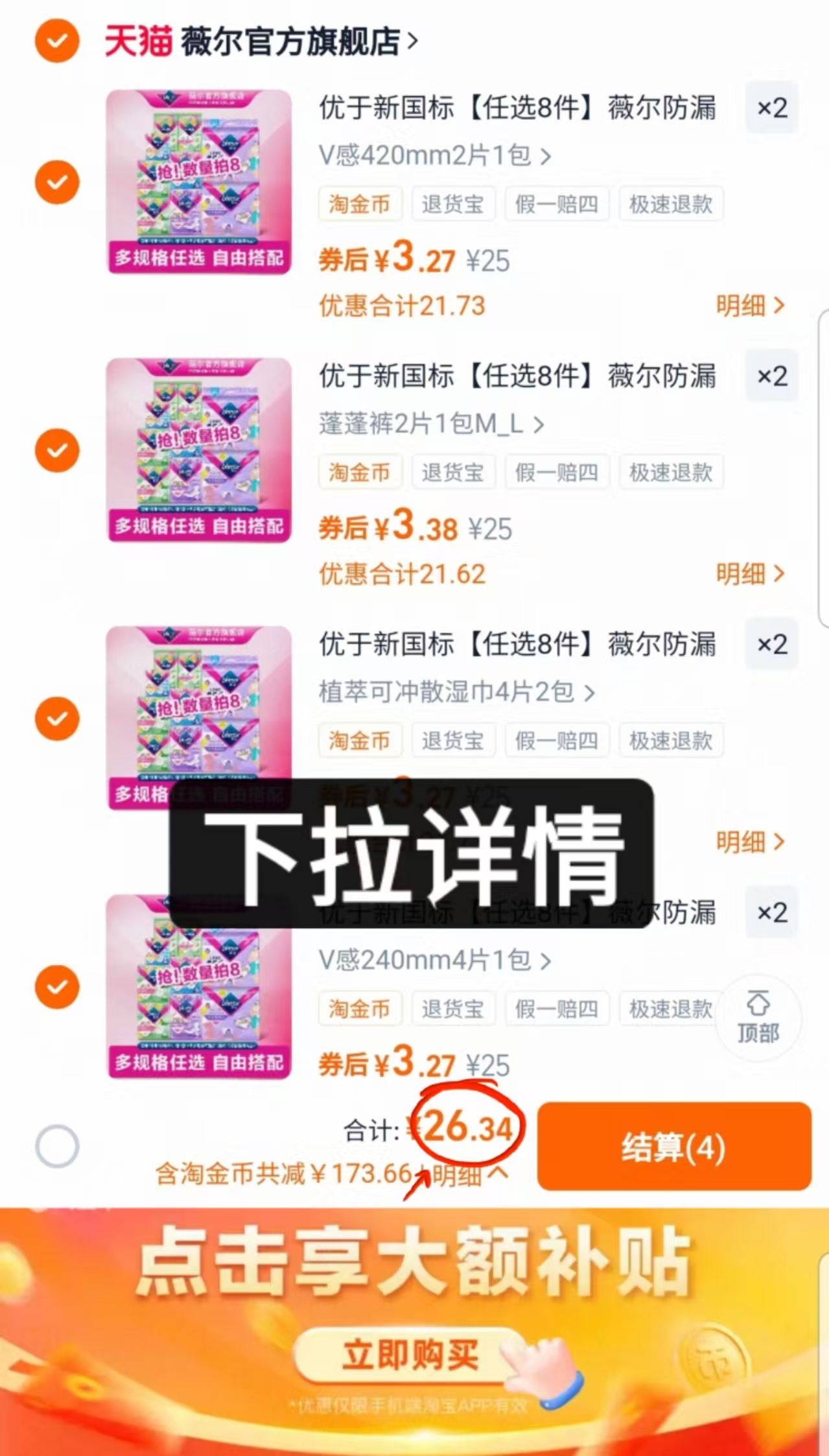Select the empty circle next to 合计
The height and width of the screenshot is (1456, 829).
[x=56, y=1145]
